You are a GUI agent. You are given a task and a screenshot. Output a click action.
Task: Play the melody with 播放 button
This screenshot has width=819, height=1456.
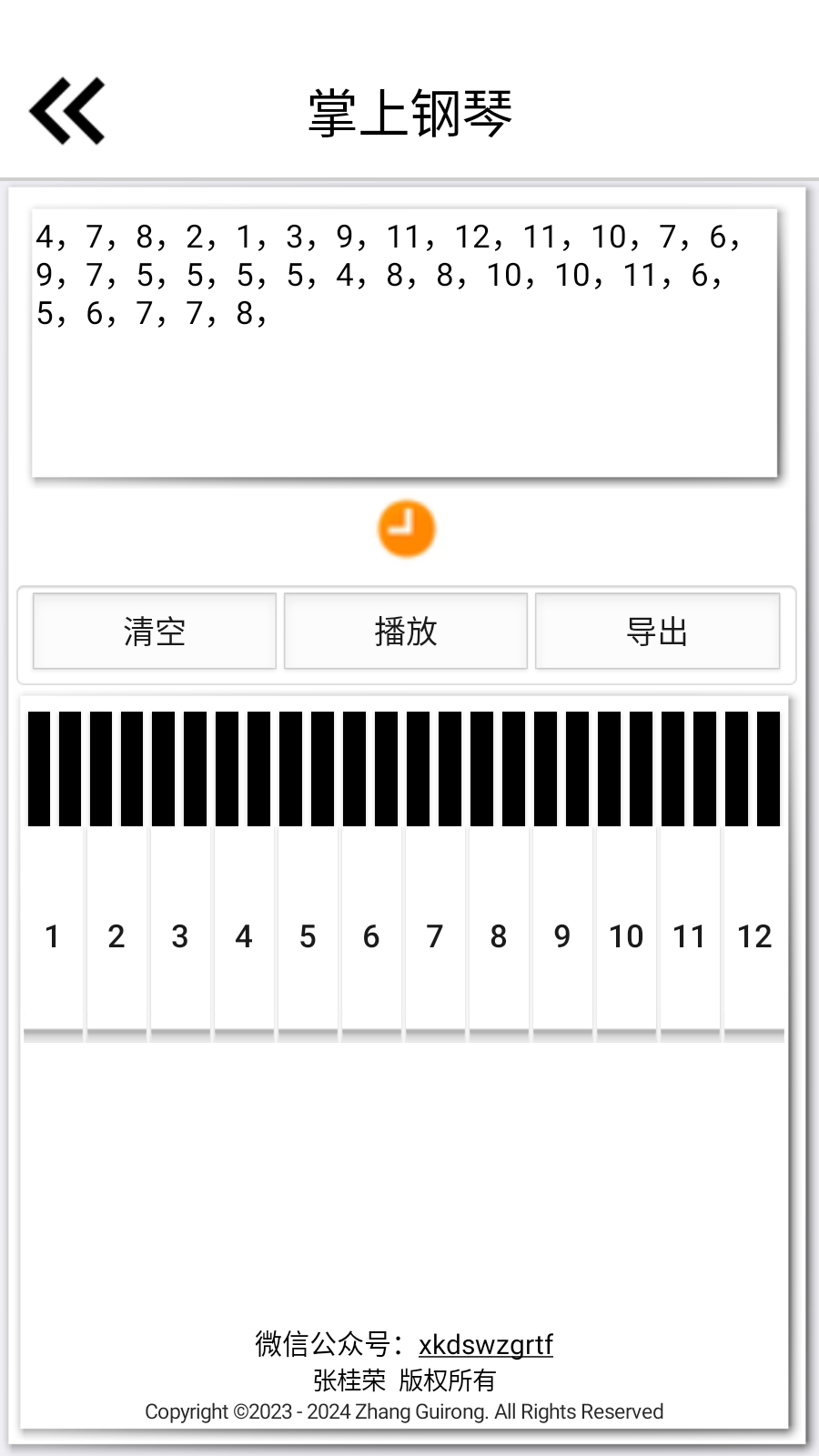pos(406,632)
